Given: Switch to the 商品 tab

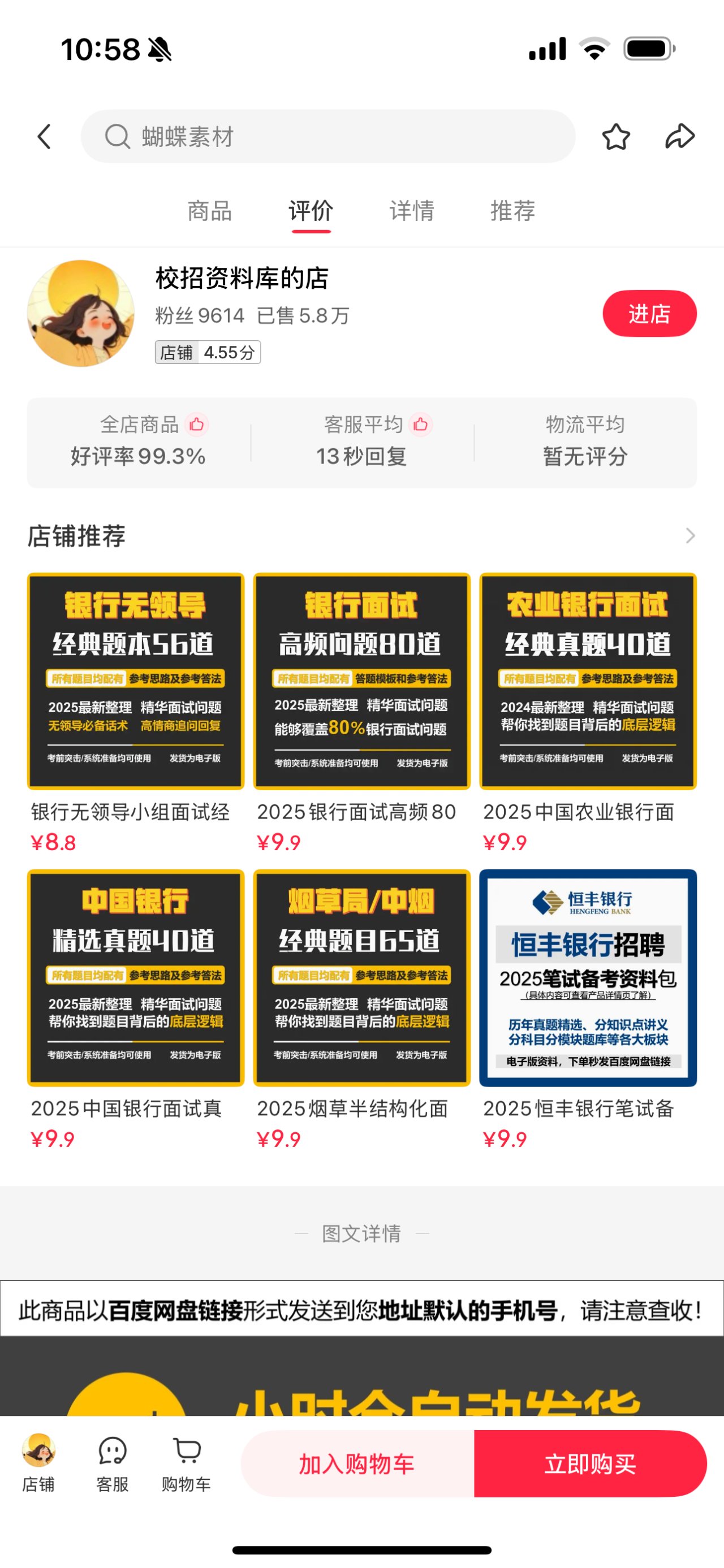Looking at the screenshot, I should (x=209, y=211).
